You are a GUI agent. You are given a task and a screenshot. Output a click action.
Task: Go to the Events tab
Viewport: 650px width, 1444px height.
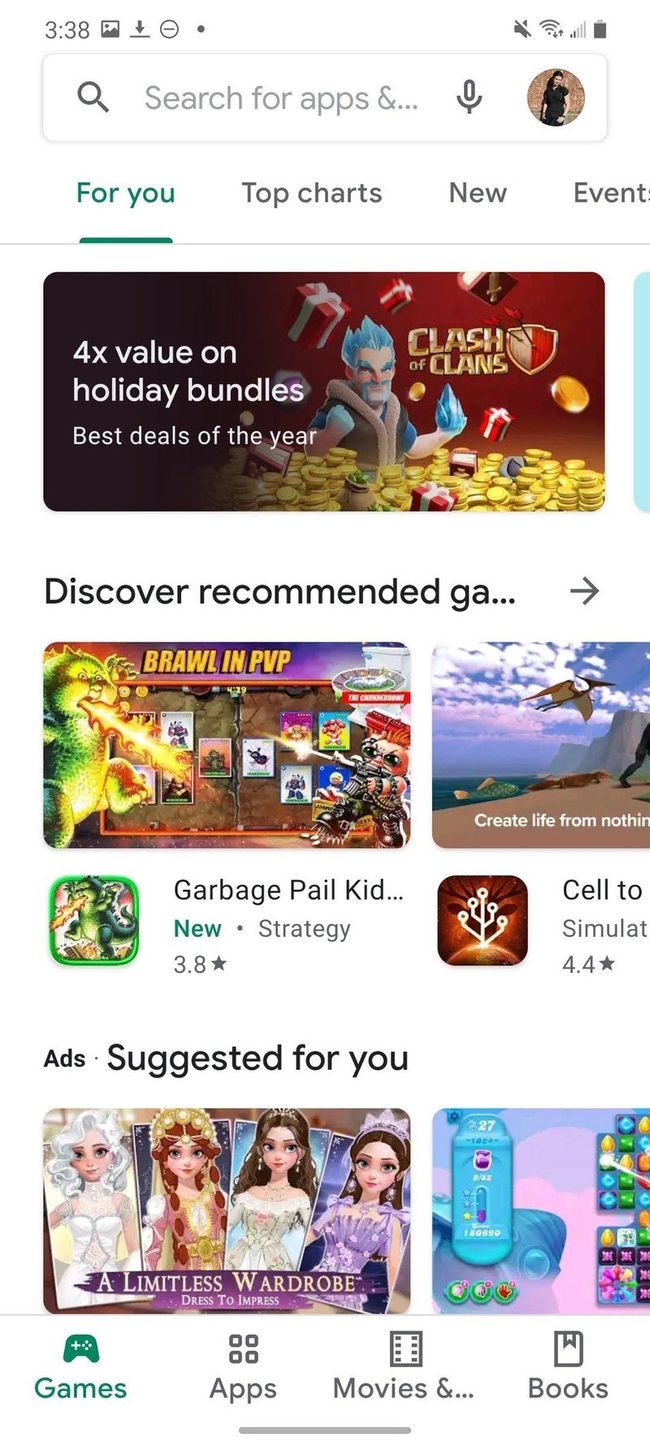click(x=612, y=194)
